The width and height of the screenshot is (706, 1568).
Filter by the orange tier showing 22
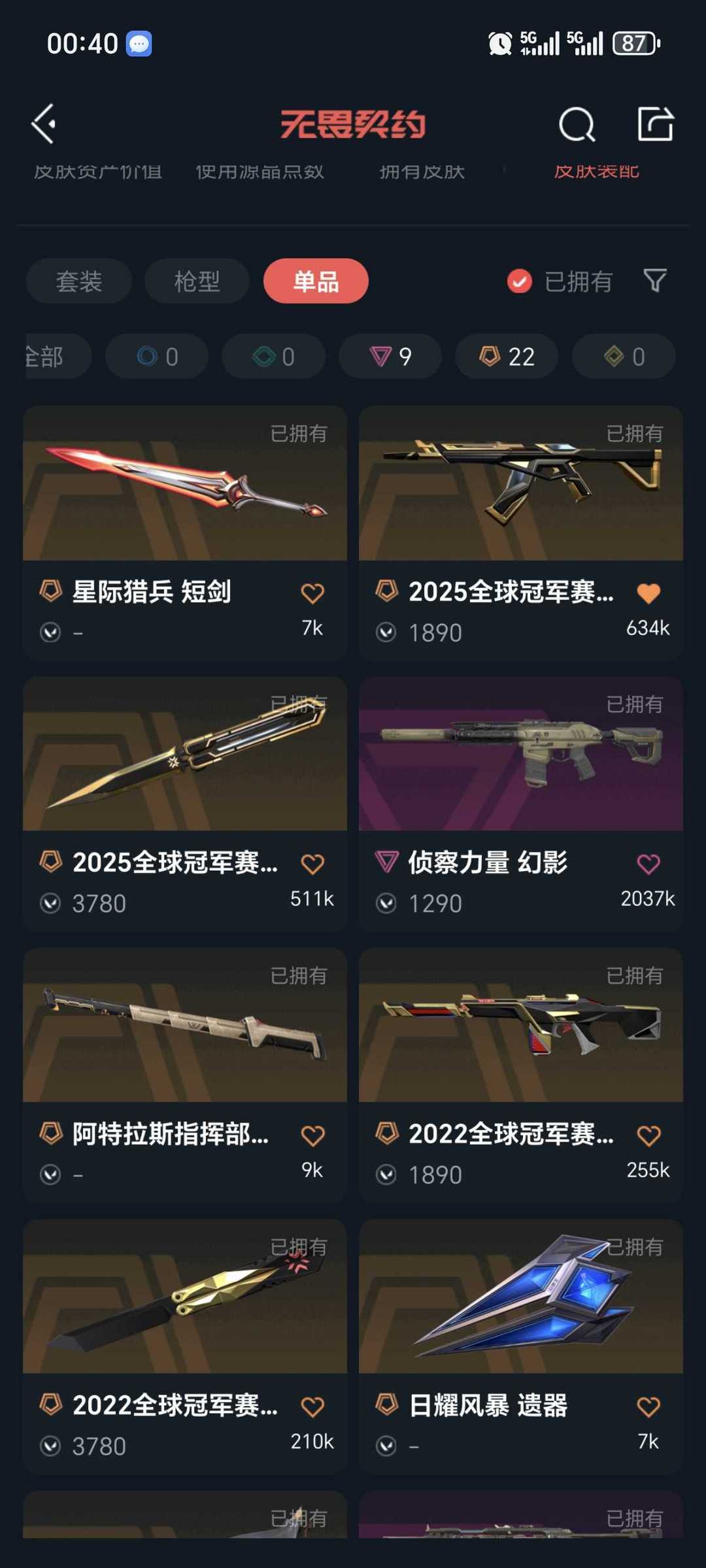tap(507, 356)
